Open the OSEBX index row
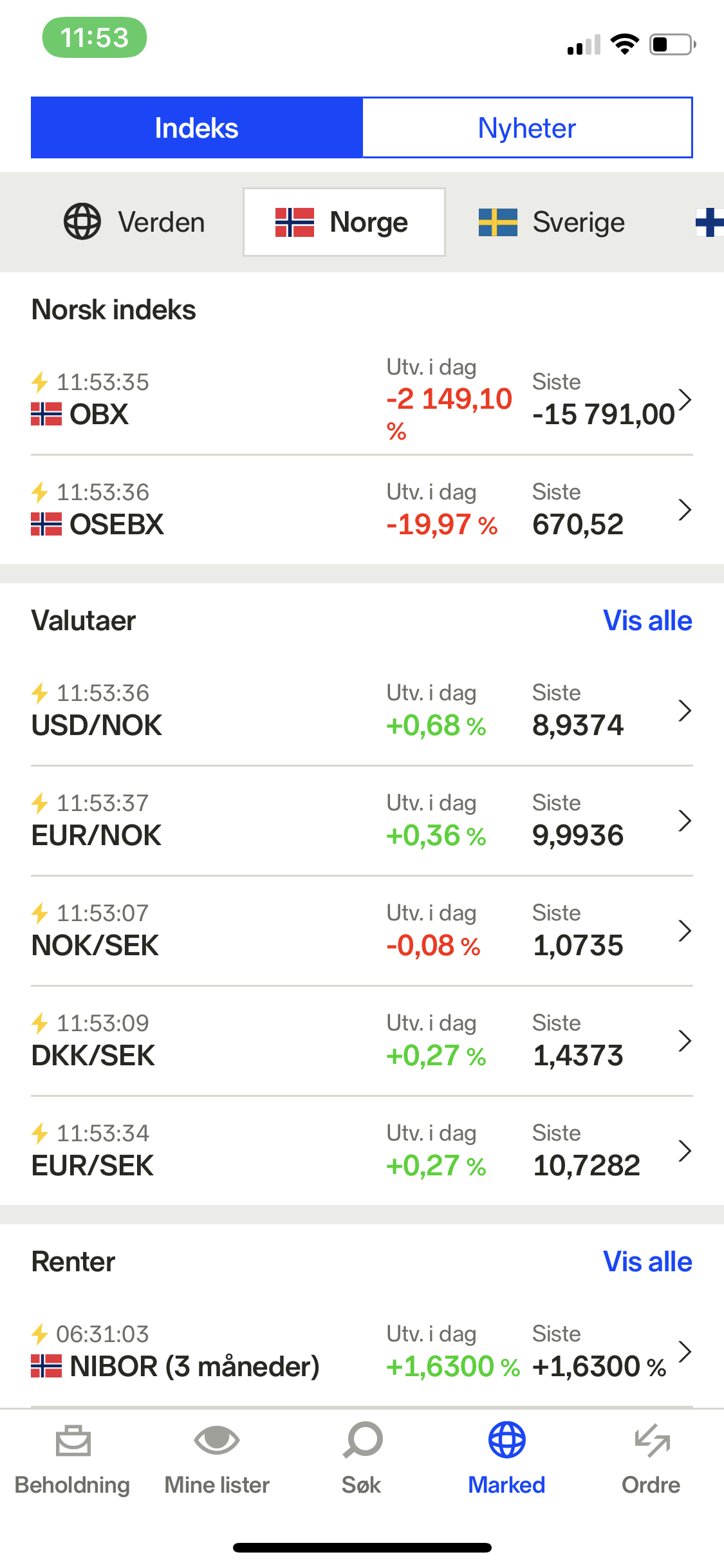 362,510
